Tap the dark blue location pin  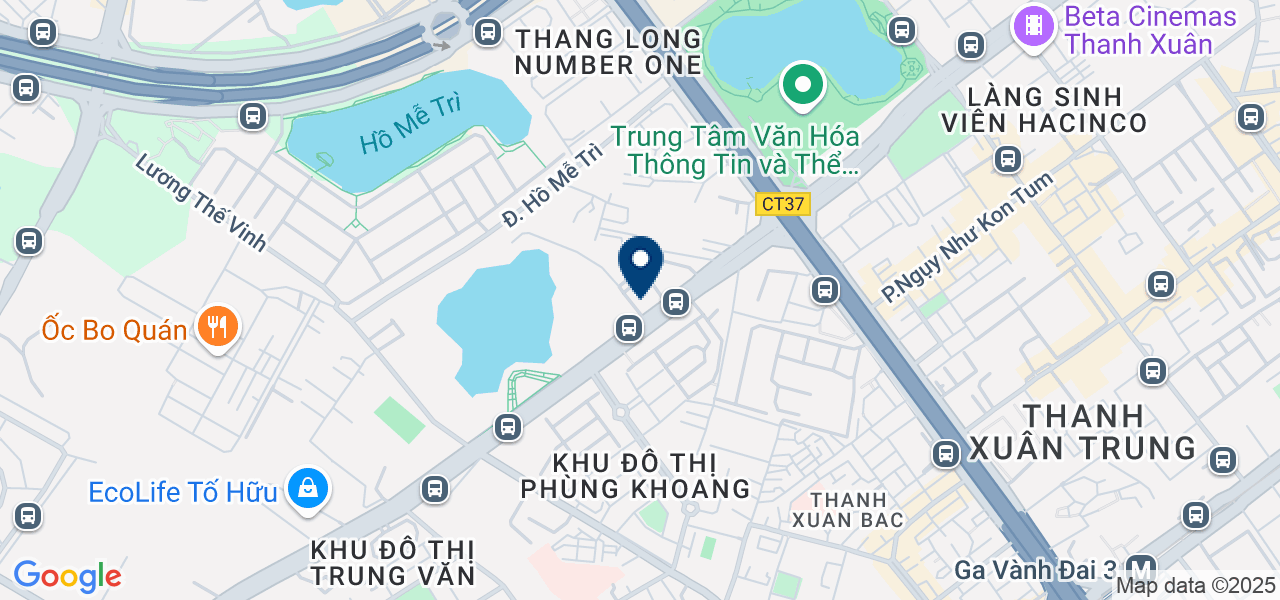(641, 264)
